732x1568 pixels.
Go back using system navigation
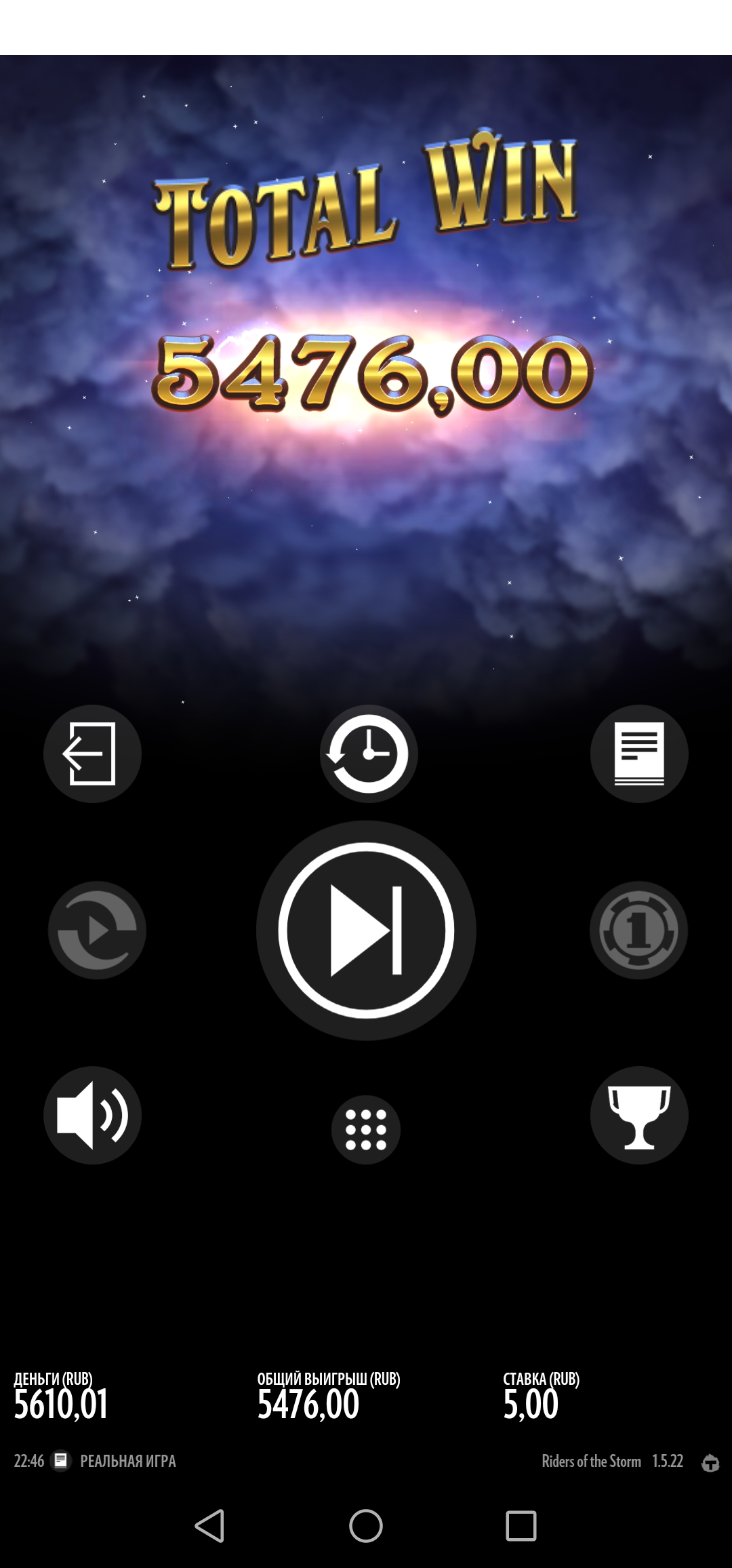coord(209,1526)
